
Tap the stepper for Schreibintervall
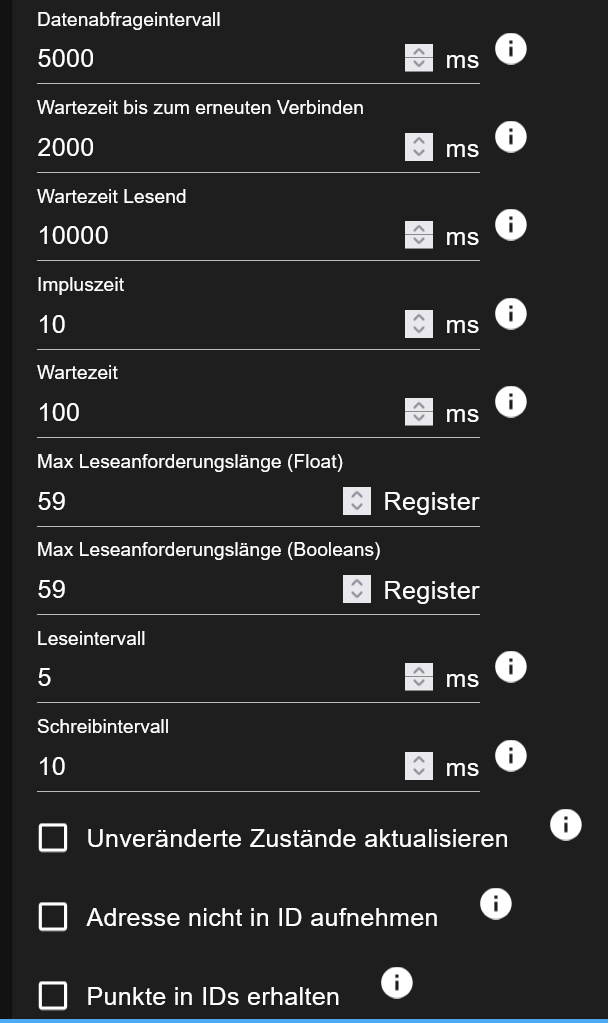tap(419, 765)
